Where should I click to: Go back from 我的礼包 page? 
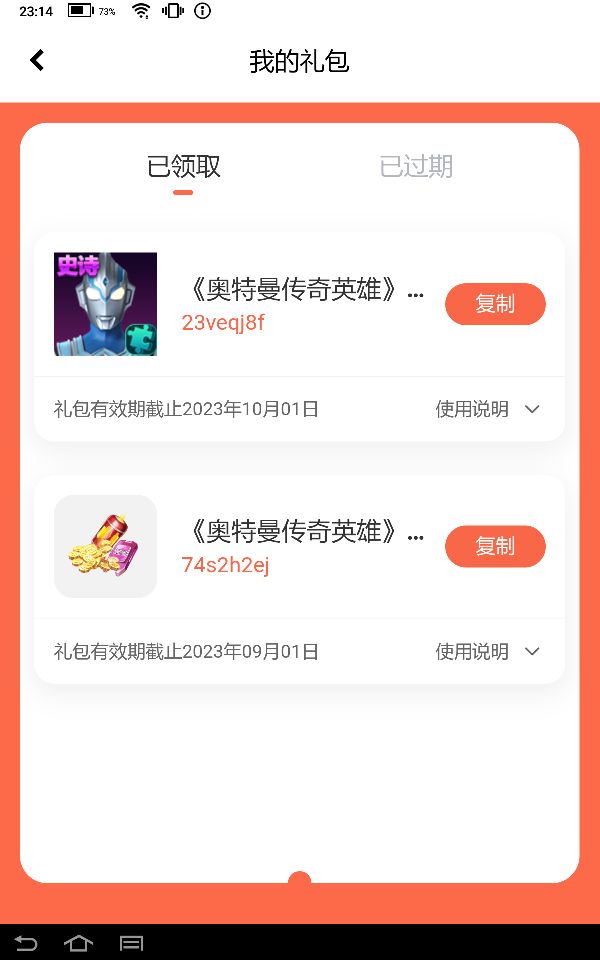[x=37, y=61]
